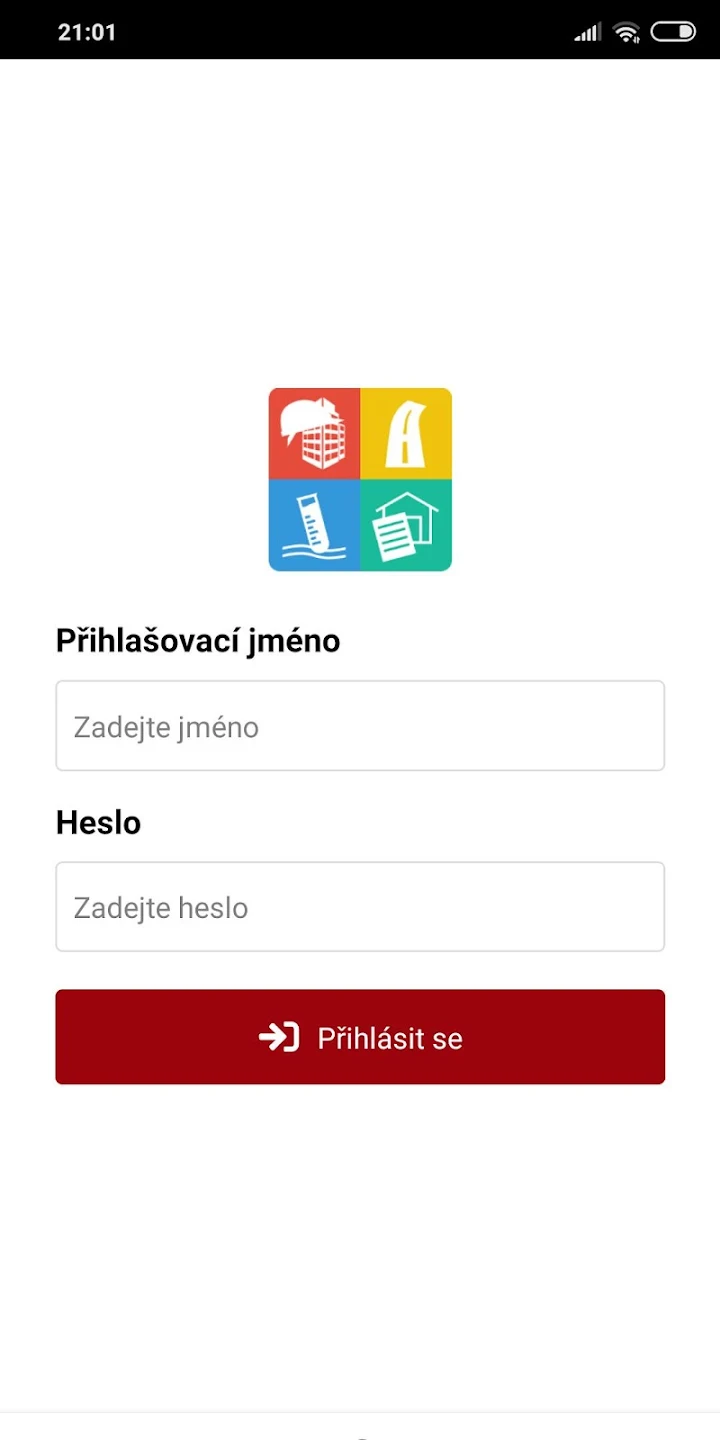Focus the Přihlašovací jméno input field
Viewport: 720px width, 1440px height.
[360, 726]
